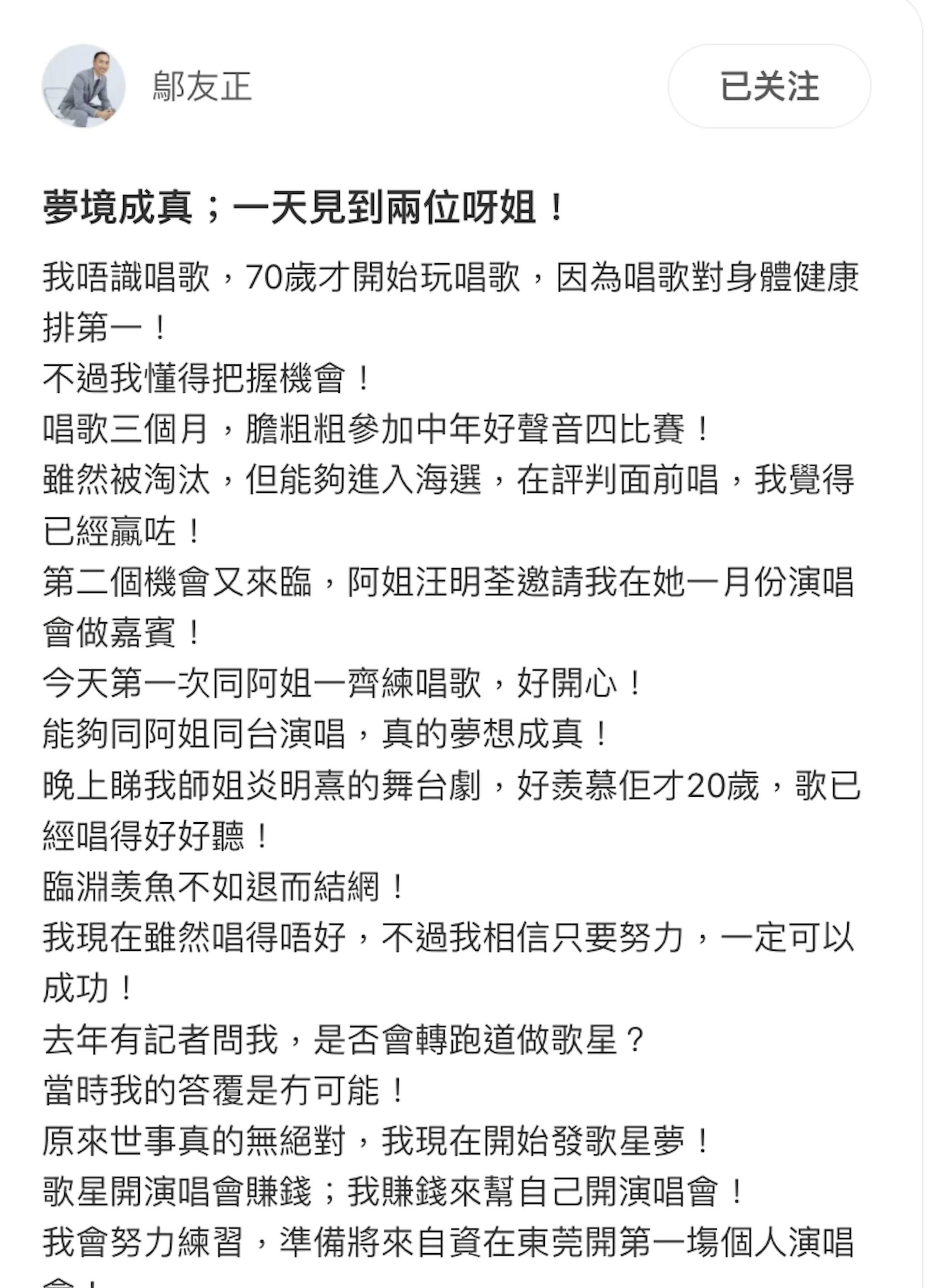Viewport: 928px width, 1288px height.
Task: Open 鄔友正's profile avatar
Action: tap(84, 86)
